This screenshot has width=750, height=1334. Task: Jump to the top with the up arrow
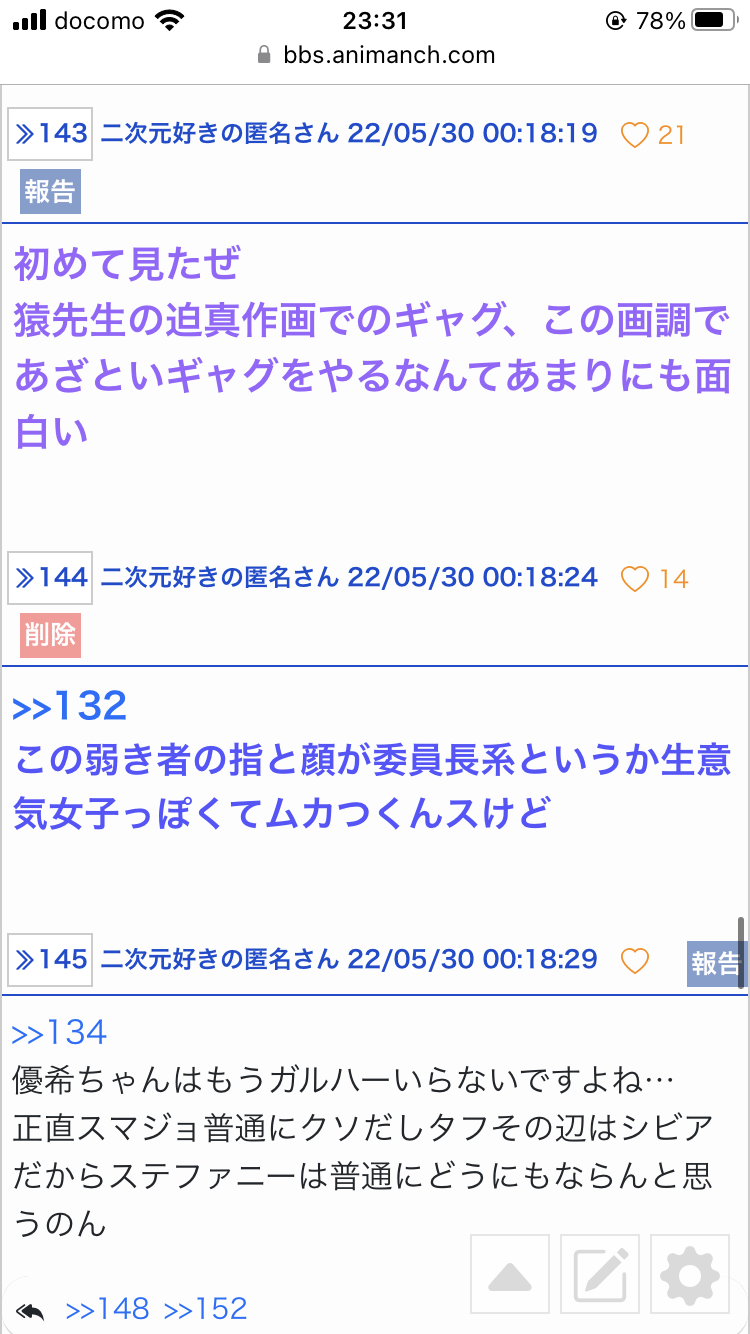pyautogui.click(x=510, y=1274)
